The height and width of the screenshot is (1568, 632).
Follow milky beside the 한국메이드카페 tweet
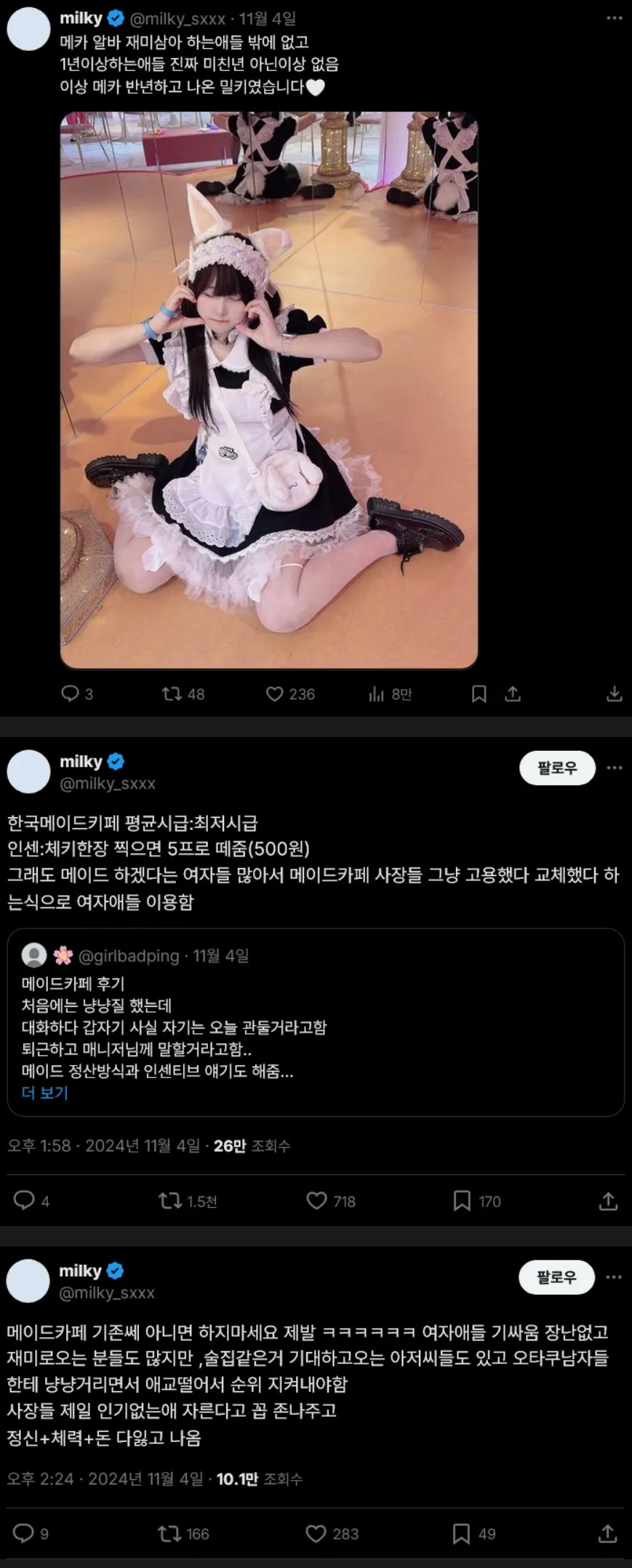click(557, 768)
